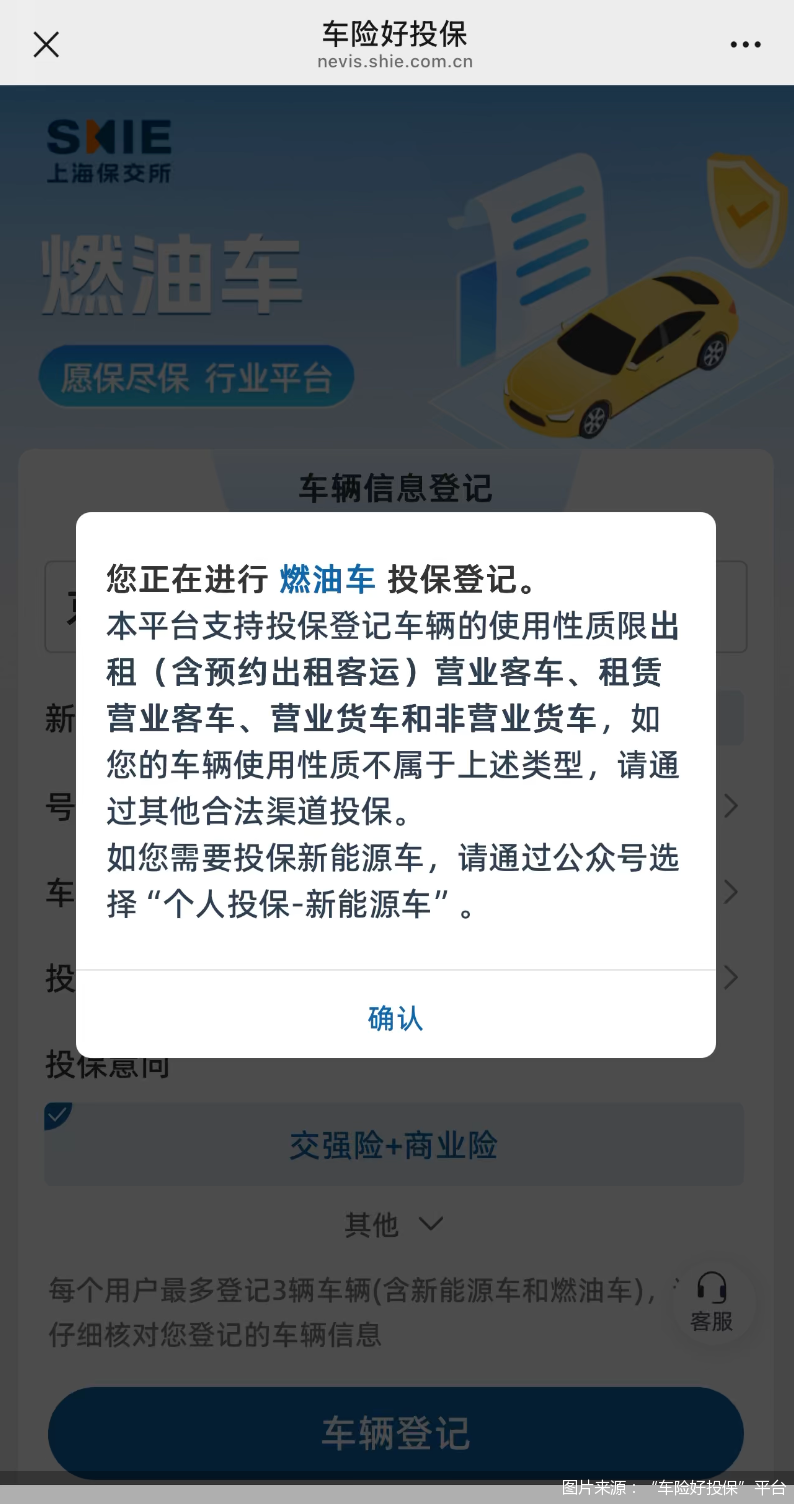Tap 确认 to dismiss the dialog
The height and width of the screenshot is (1504, 794).
(x=396, y=1017)
